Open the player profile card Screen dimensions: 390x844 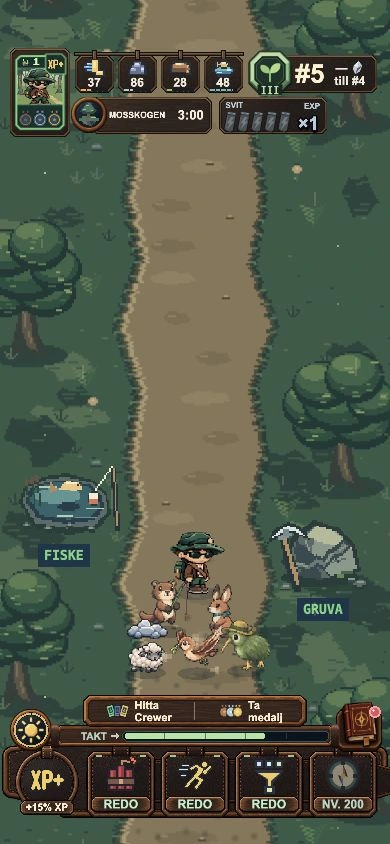[40, 92]
